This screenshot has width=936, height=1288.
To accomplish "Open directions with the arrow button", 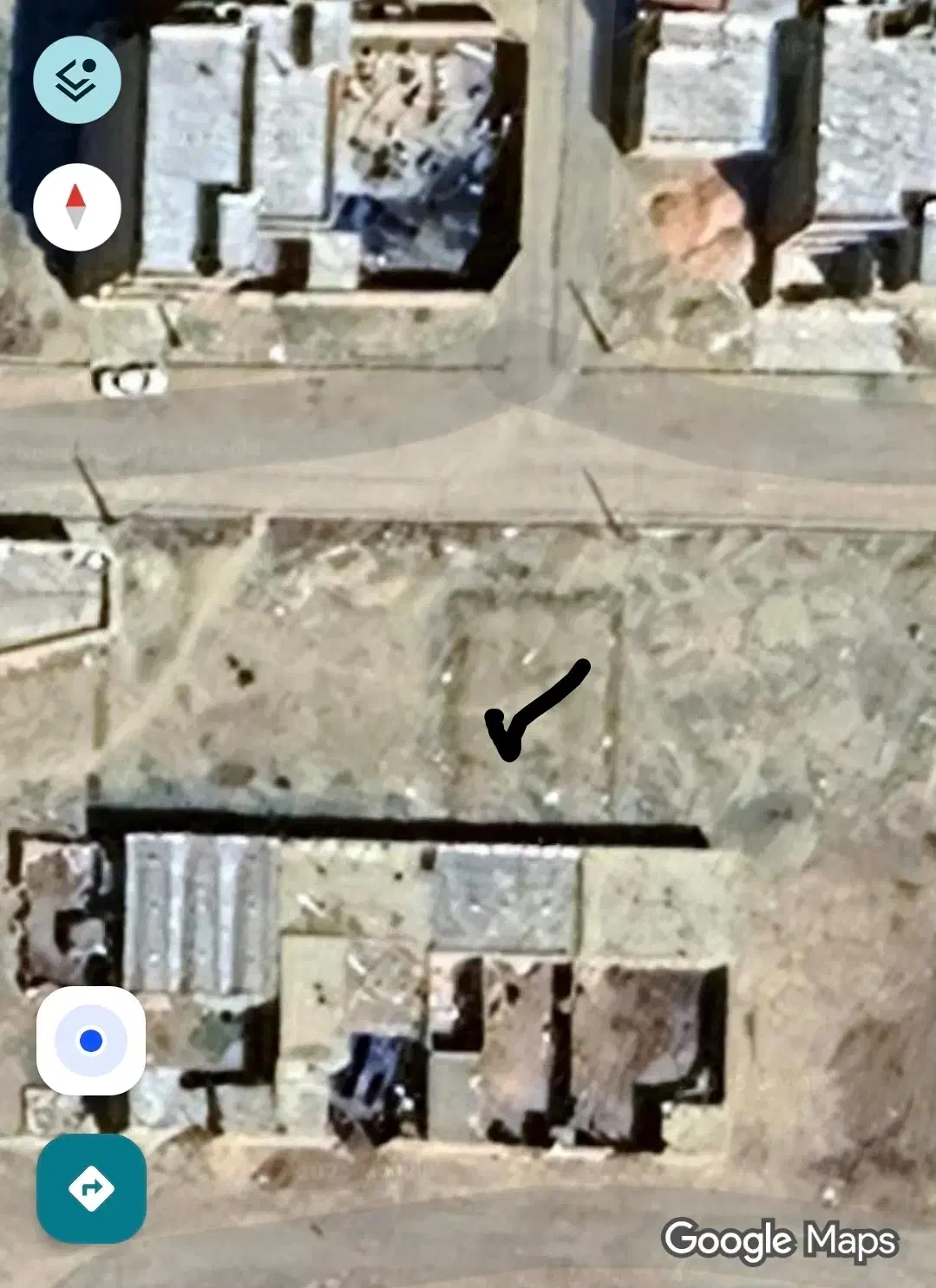I will point(91,1188).
